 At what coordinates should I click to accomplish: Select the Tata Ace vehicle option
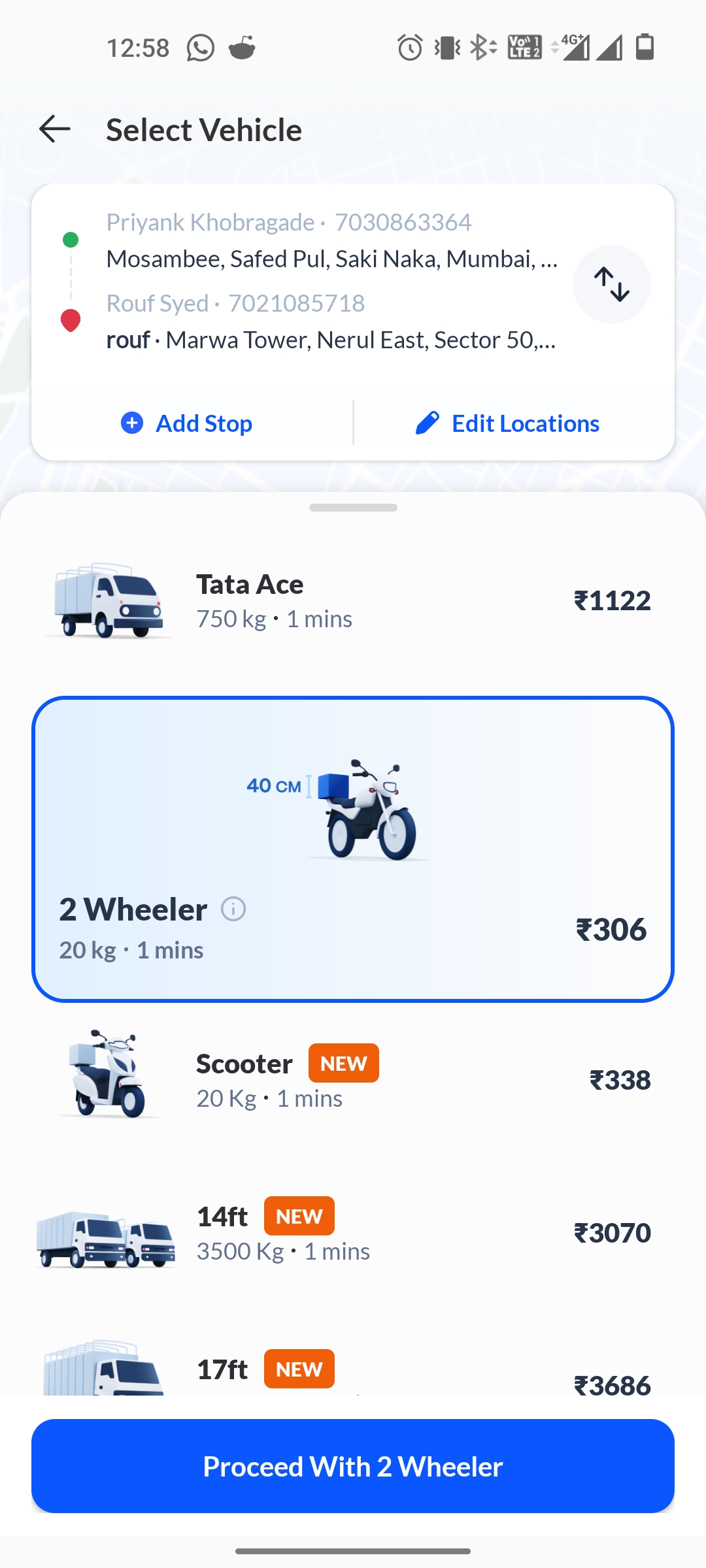tap(353, 601)
